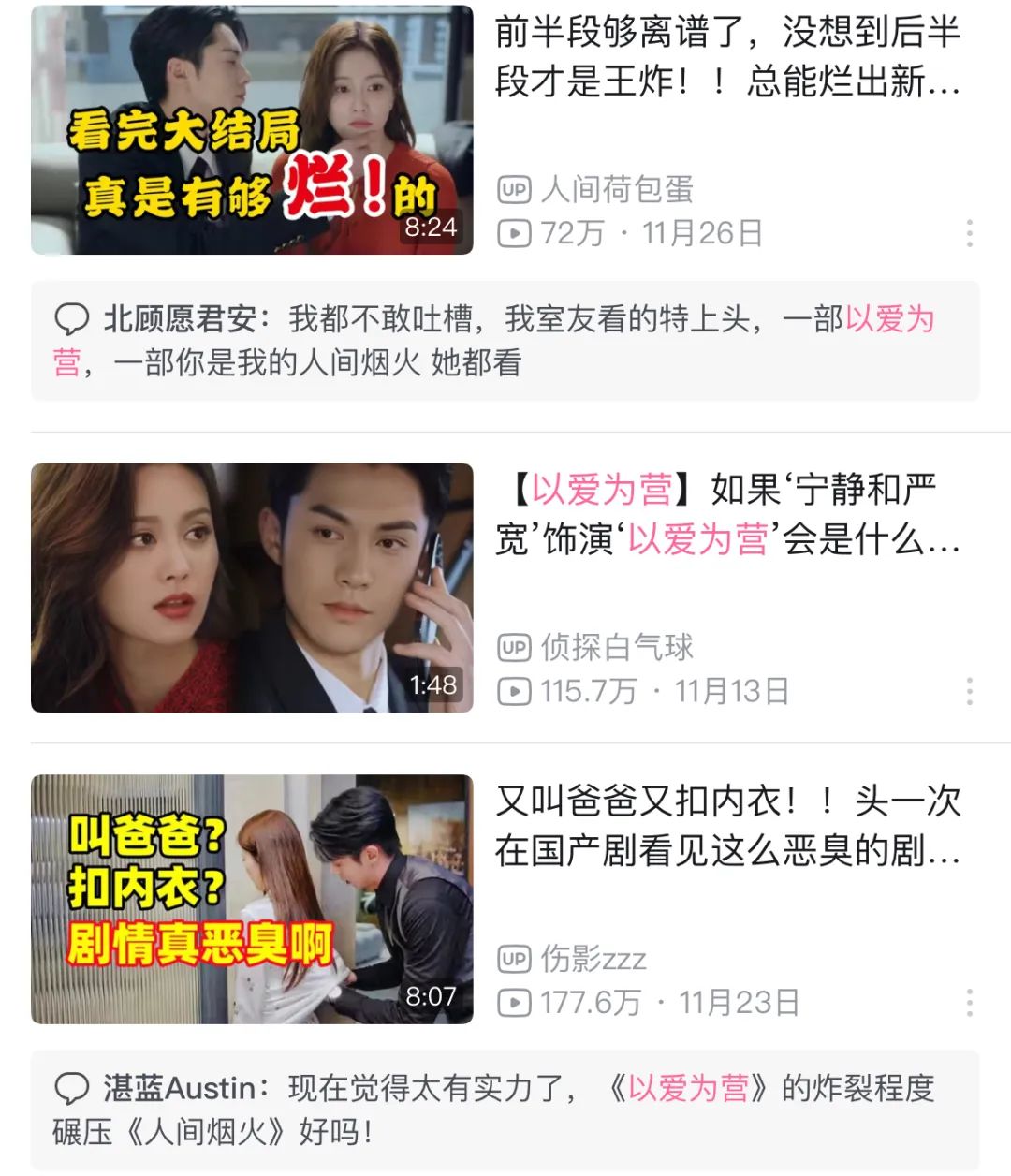
Task: Open video titled 如果'宁静和严宽'饰演
Action: point(727,514)
